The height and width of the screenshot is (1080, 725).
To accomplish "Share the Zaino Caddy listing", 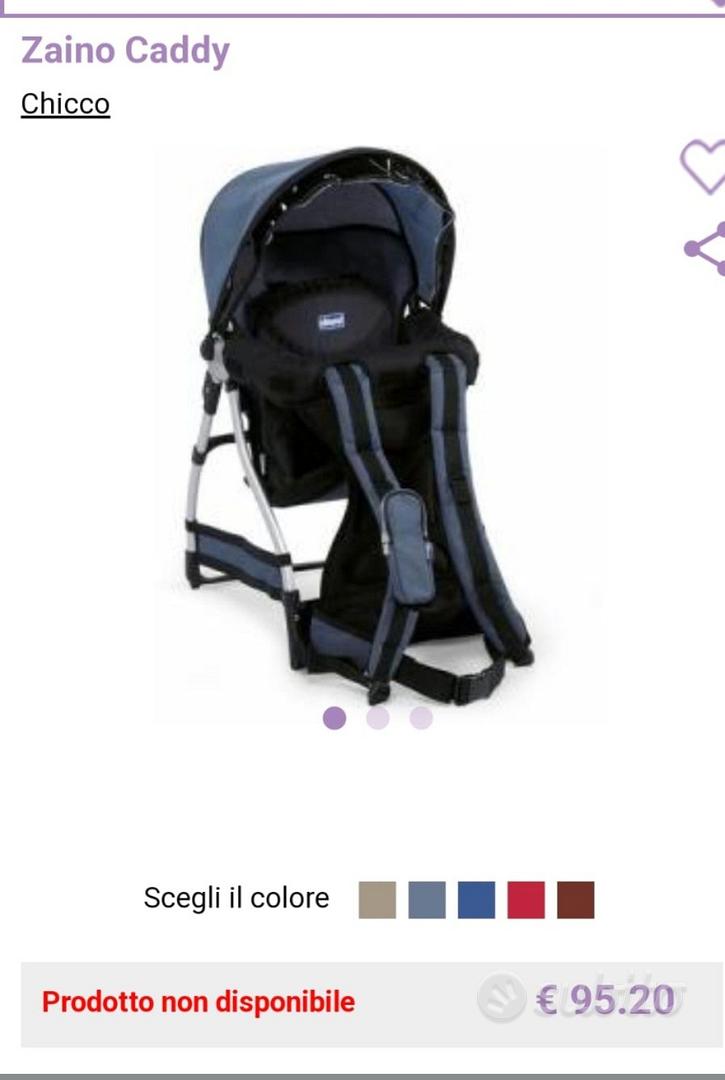I will [712, 256].
